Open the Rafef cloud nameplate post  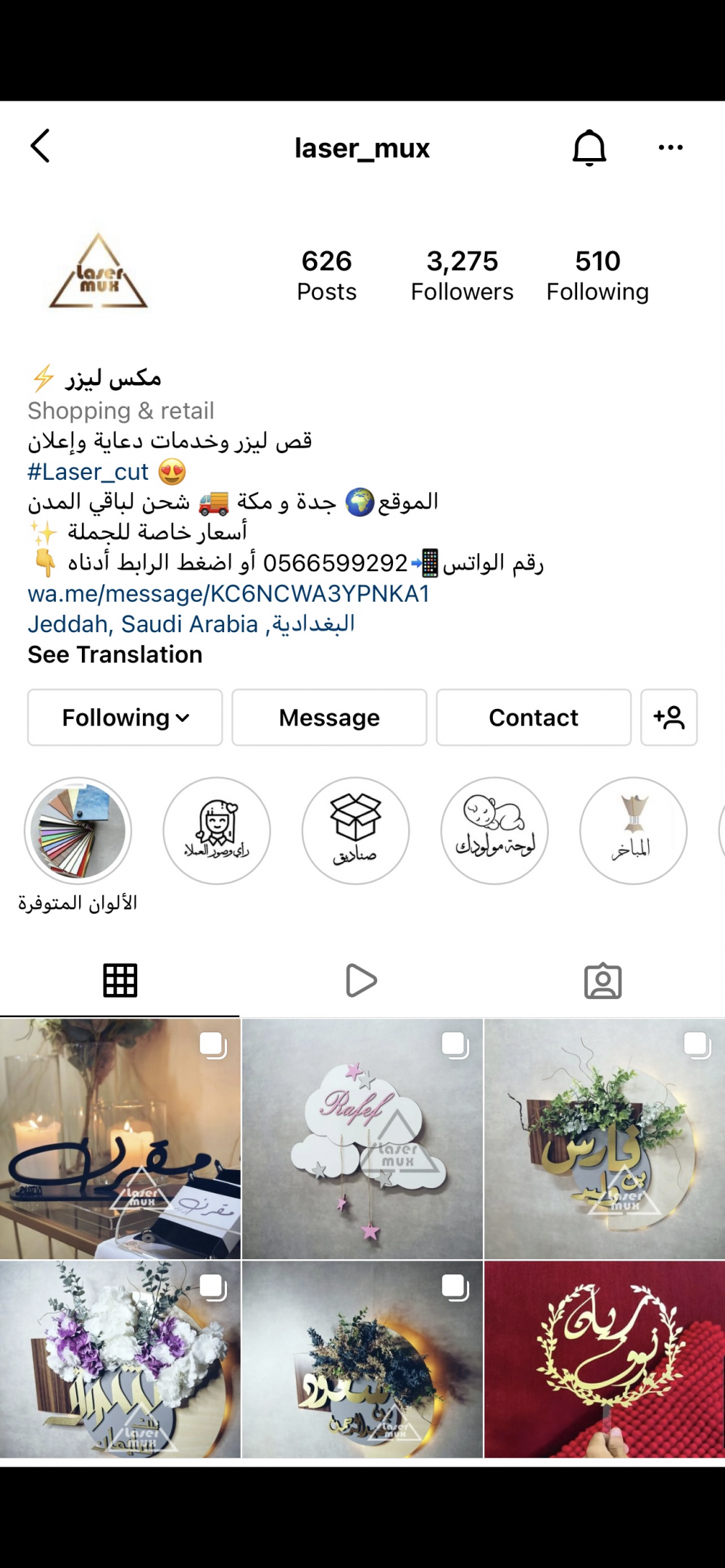pos(362,1138)
